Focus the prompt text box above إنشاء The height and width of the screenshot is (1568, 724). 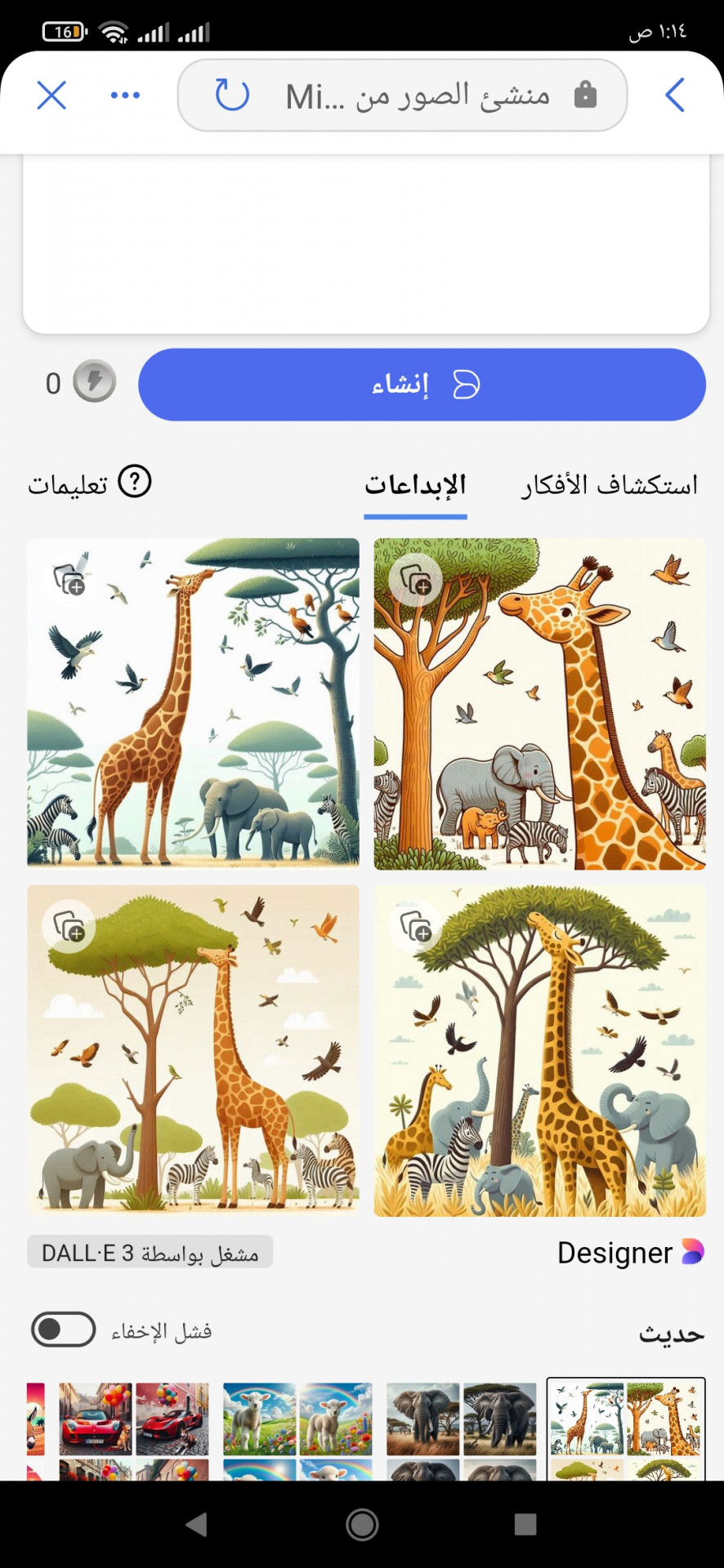[x=366, y=245]
